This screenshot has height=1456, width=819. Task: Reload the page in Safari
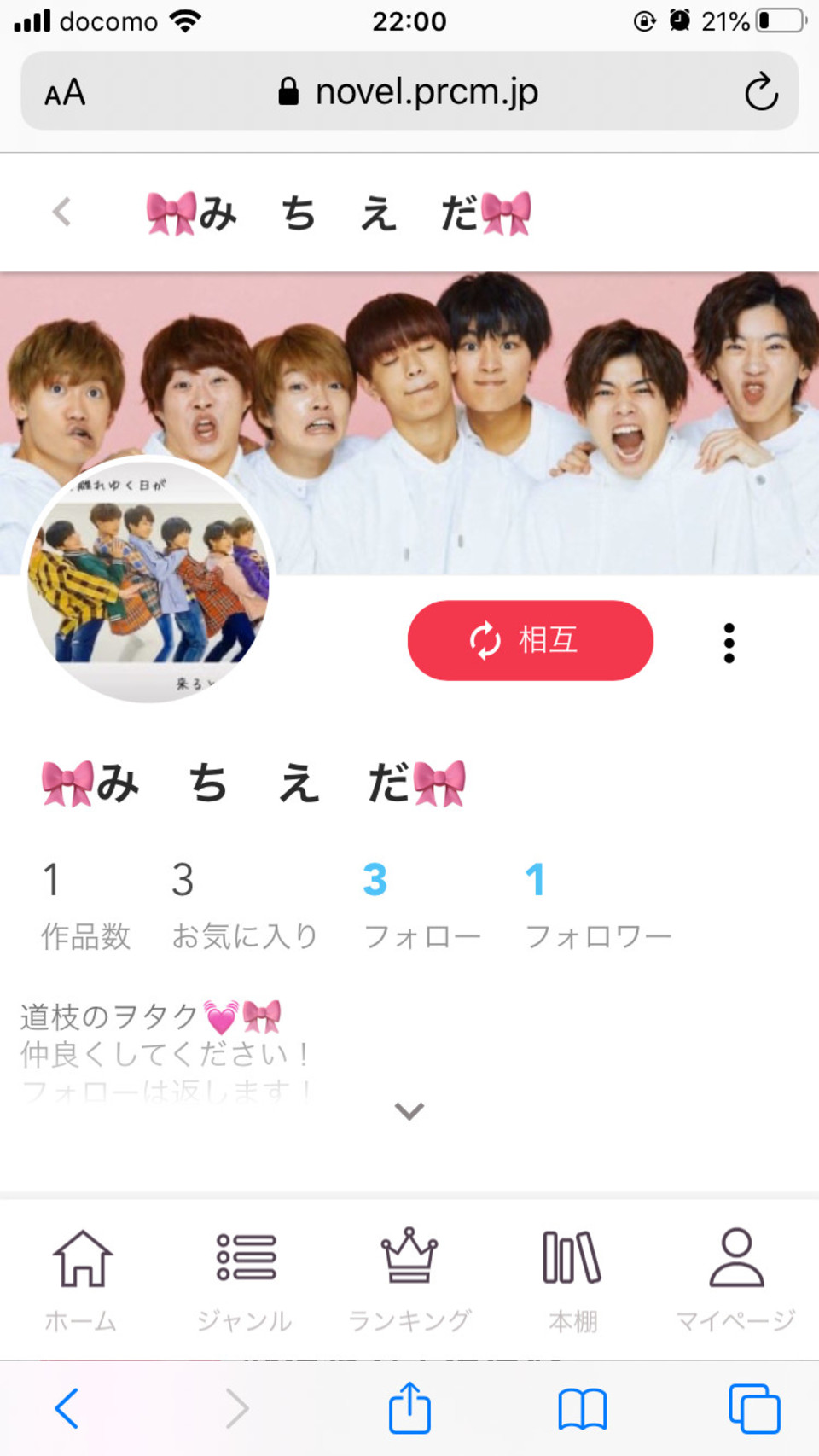tap(760, 92)
